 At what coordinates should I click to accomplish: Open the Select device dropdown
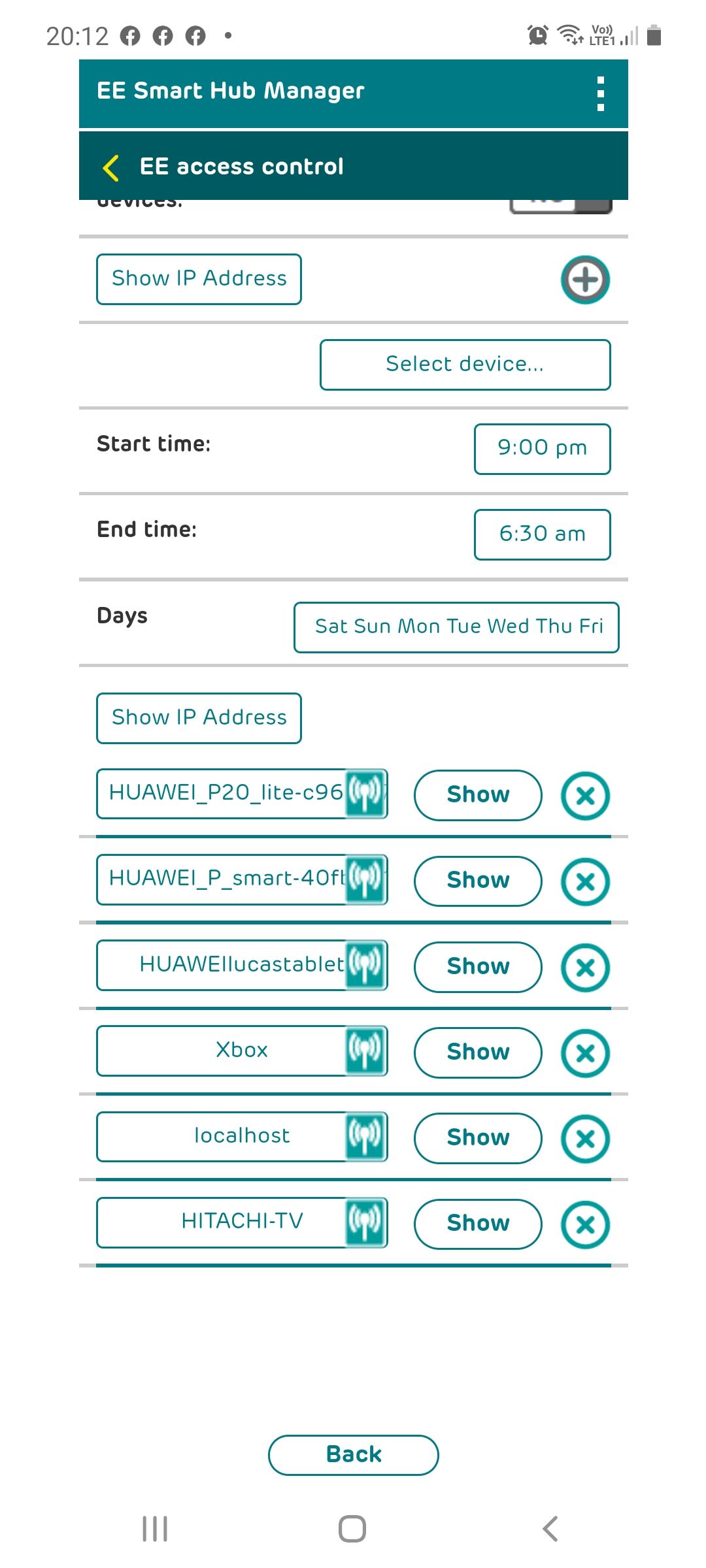tap(465, 365)
